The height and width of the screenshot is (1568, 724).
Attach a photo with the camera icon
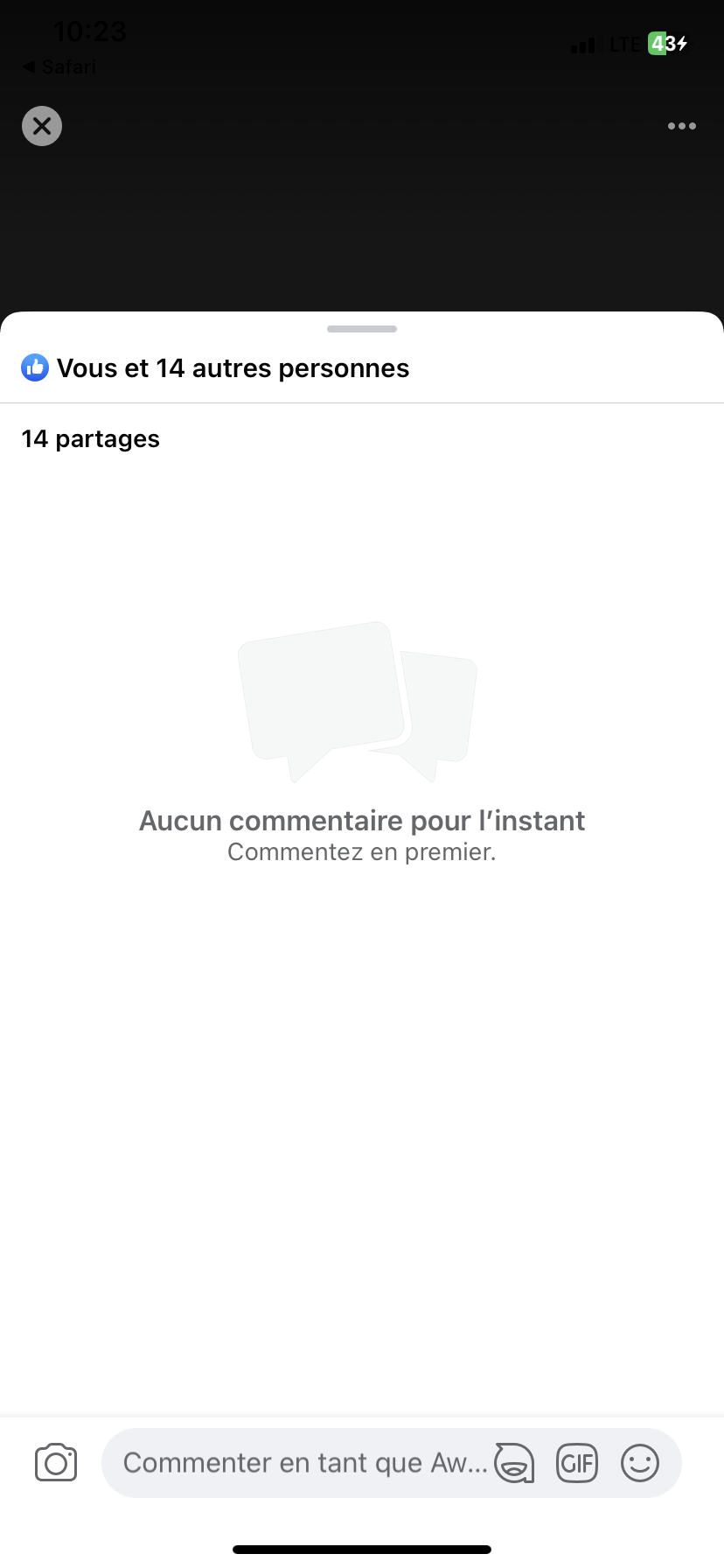point(56,1463)
